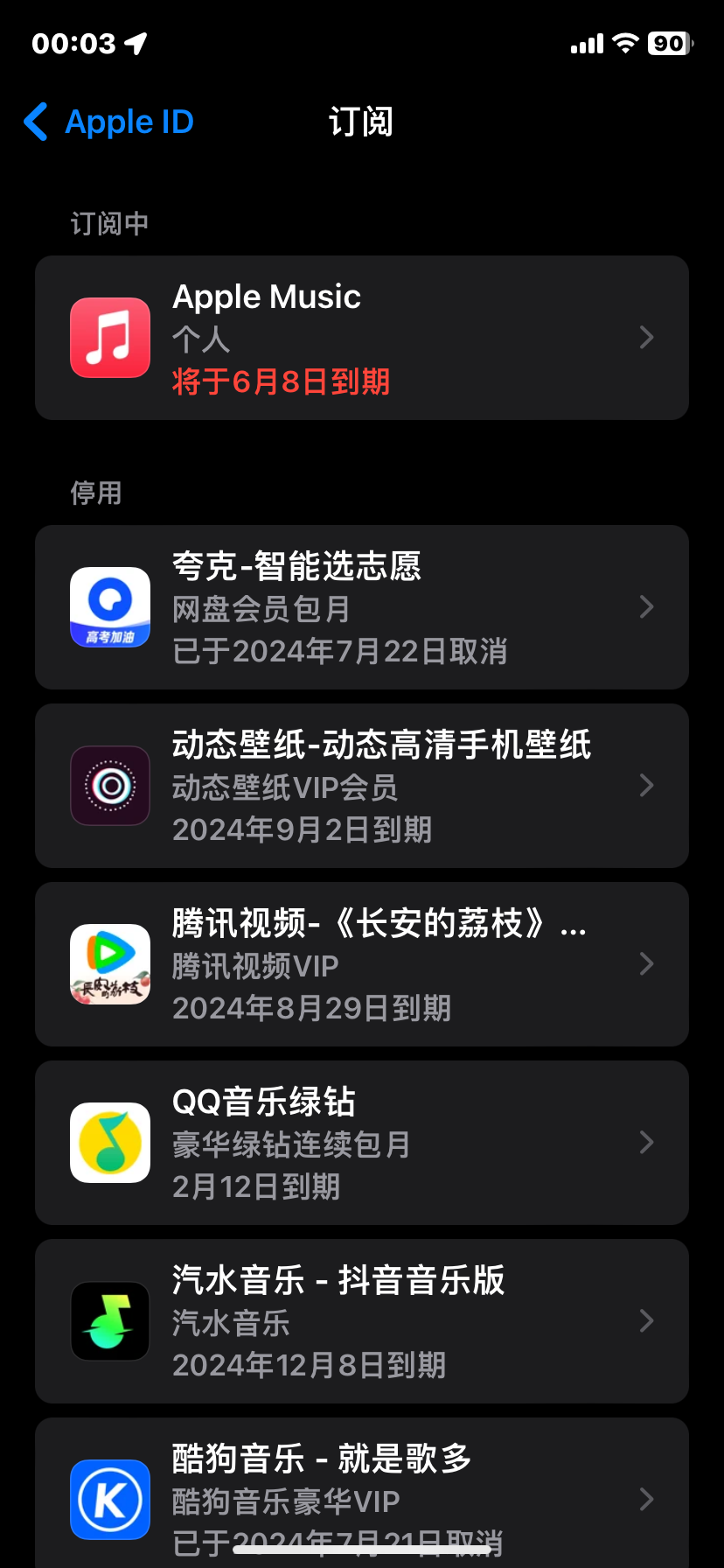
Task: Open the 夸克-智能选志愿 subscription
Action: pos(362,607)
